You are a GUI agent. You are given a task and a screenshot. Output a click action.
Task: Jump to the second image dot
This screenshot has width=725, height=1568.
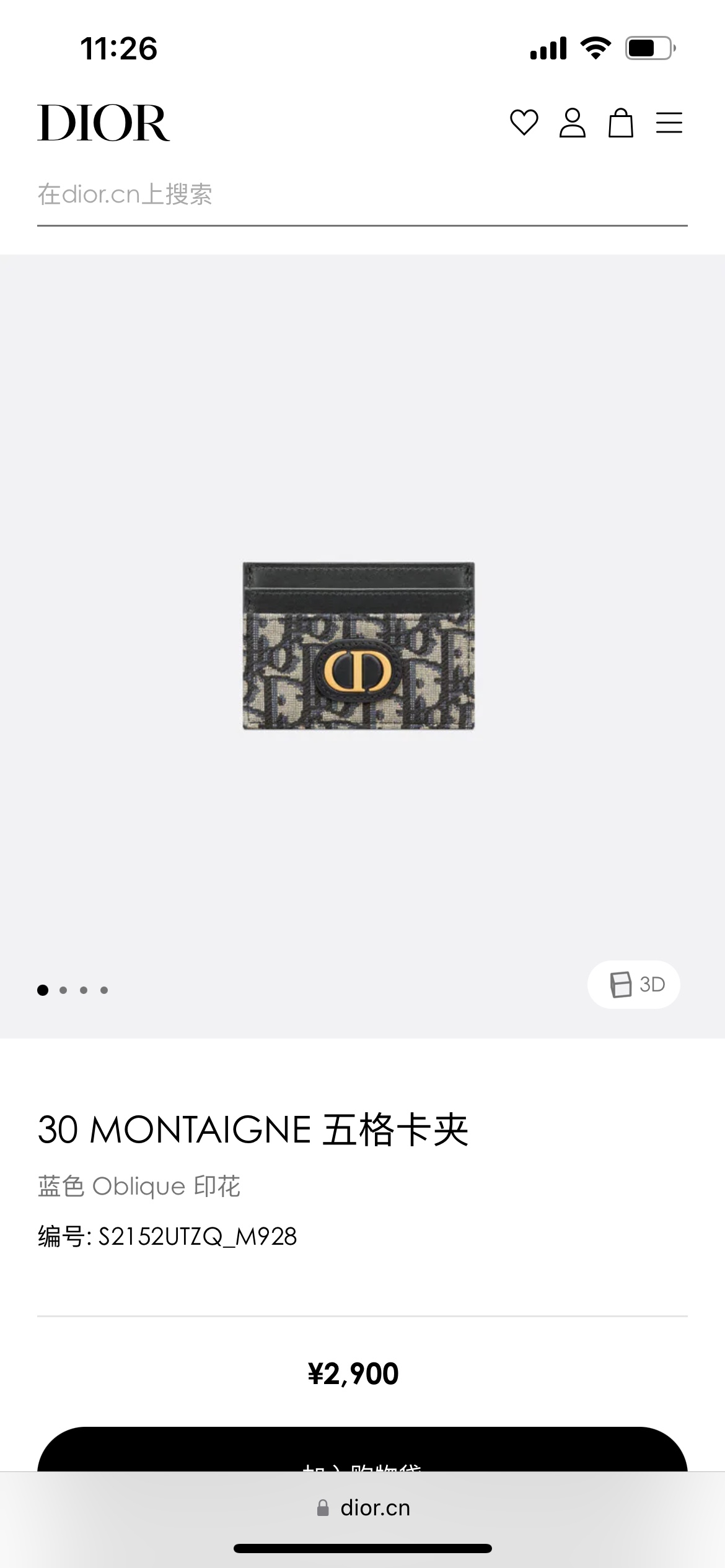(x=63, y=990)
